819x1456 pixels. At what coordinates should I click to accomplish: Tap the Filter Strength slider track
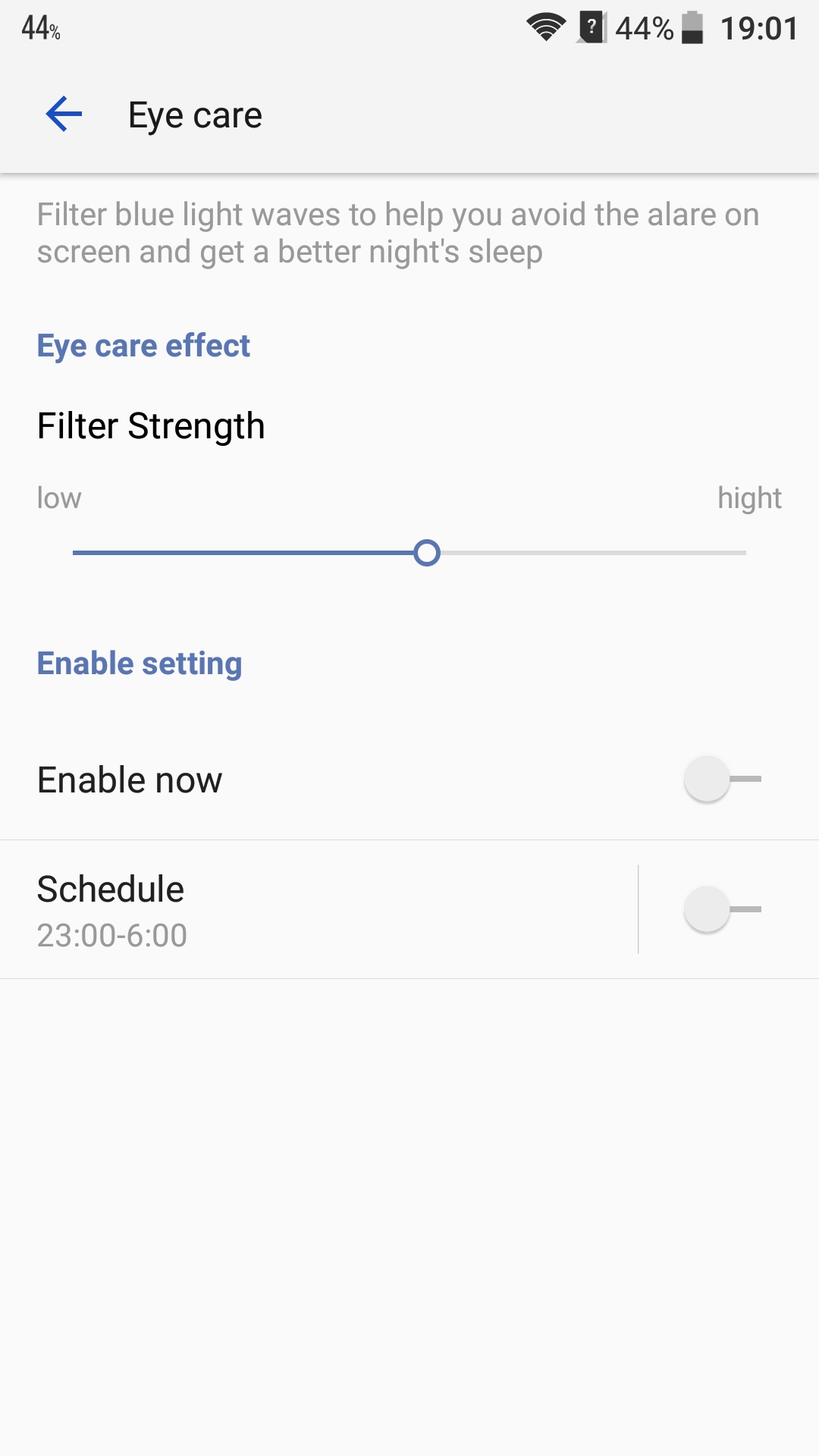[x=409, y=553]
